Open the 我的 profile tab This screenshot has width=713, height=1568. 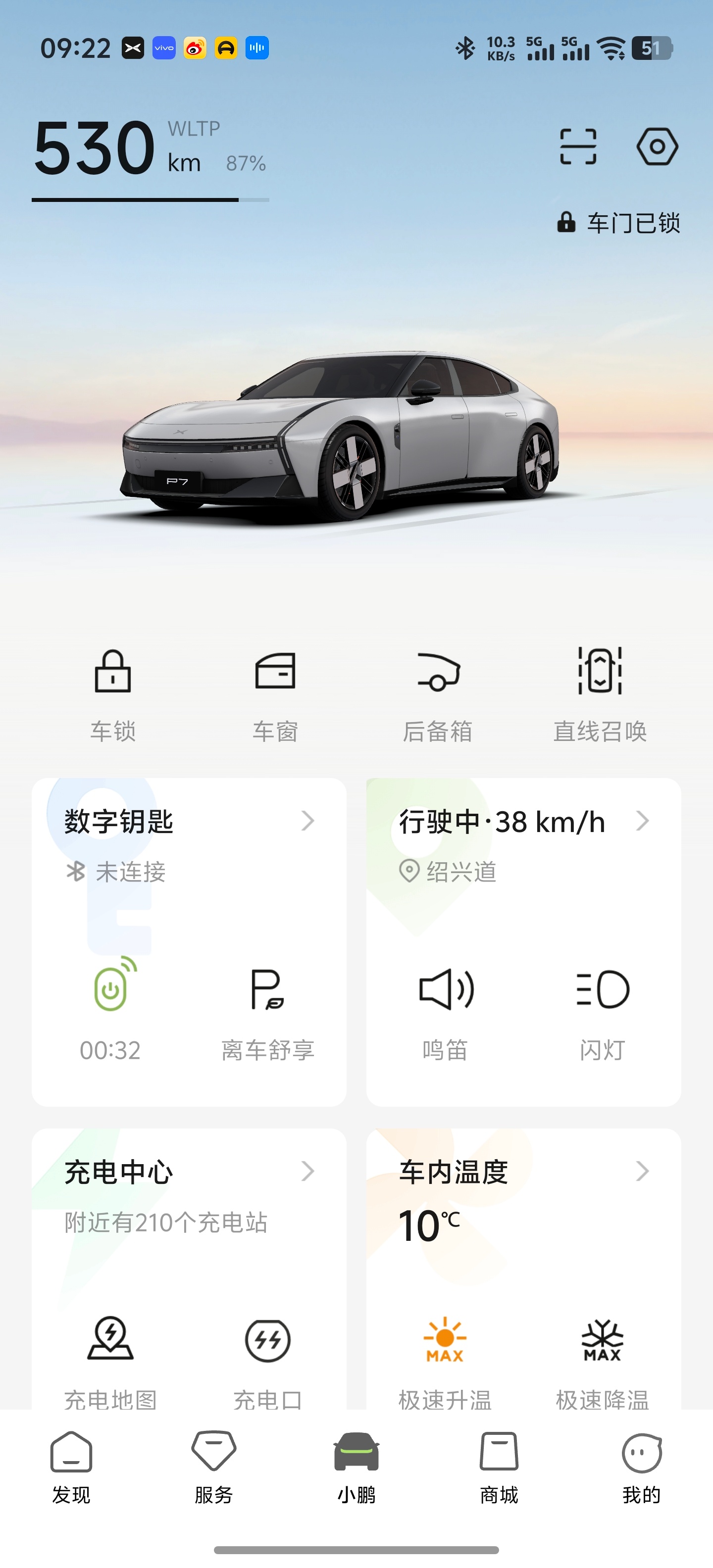642,1467
